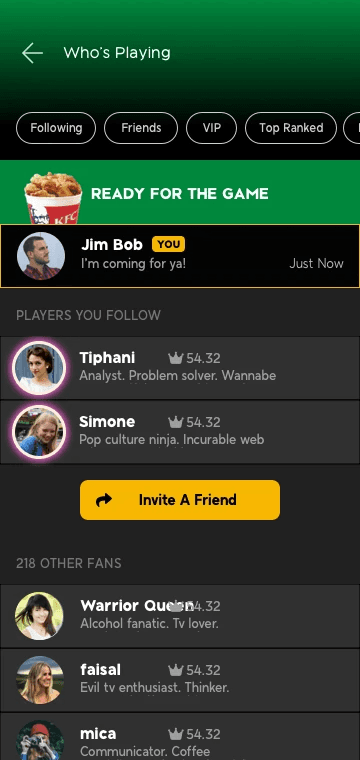Open Tiphani's profile row
360x760 pixels.
pyautogui.click(x=180, y=368)
